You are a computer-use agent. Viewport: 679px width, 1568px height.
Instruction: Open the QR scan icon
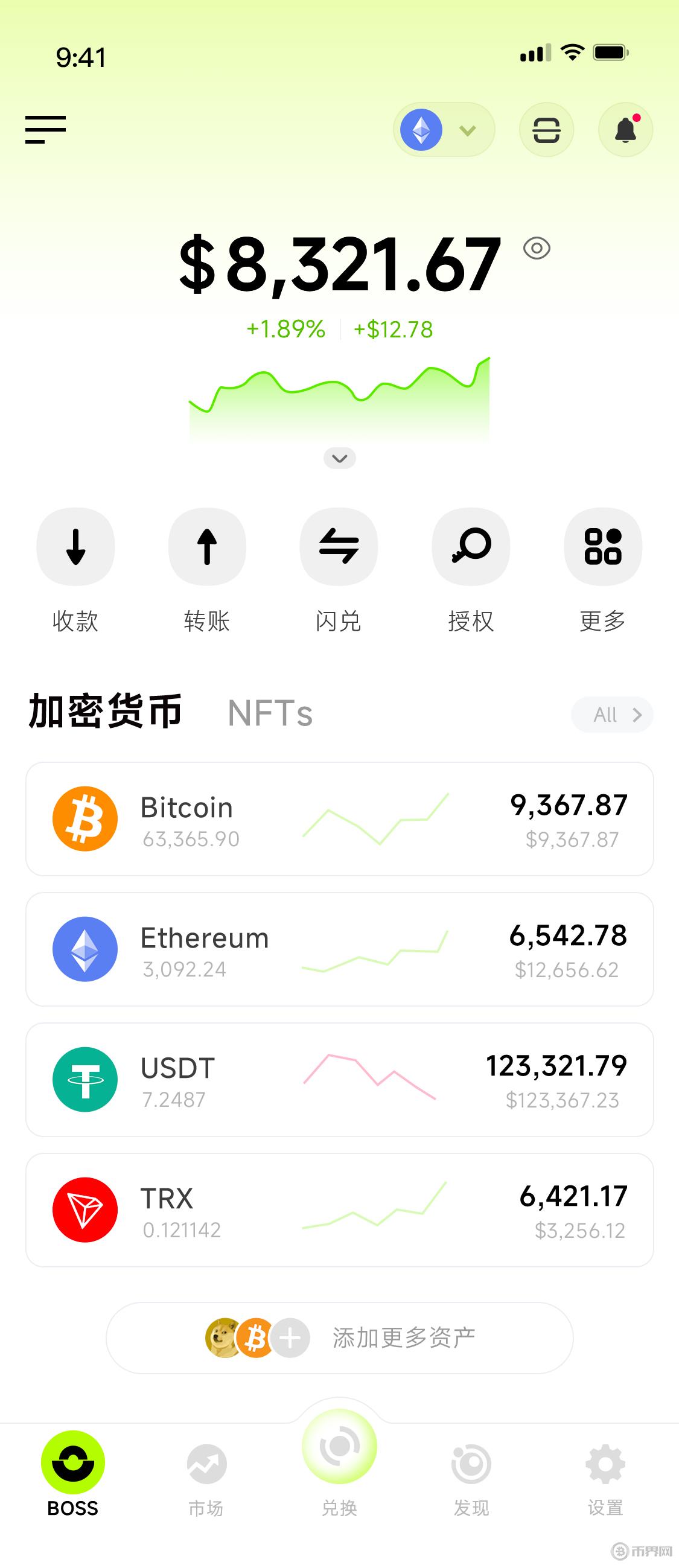point(546,129)
